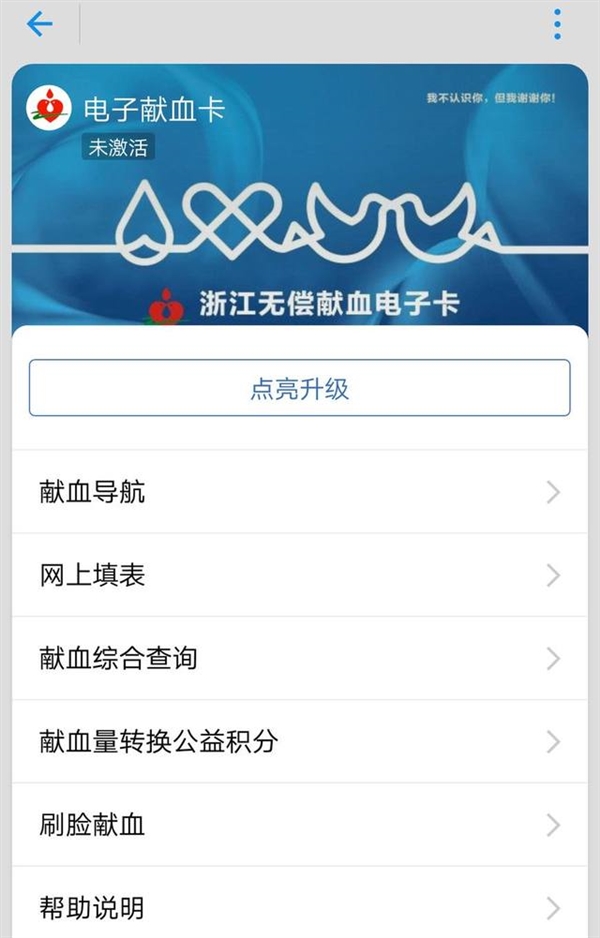Image resolution: width=600 pixels, height=938 pixels.
Task: Tap the 点亮升级 button
Action: [299, 388]
